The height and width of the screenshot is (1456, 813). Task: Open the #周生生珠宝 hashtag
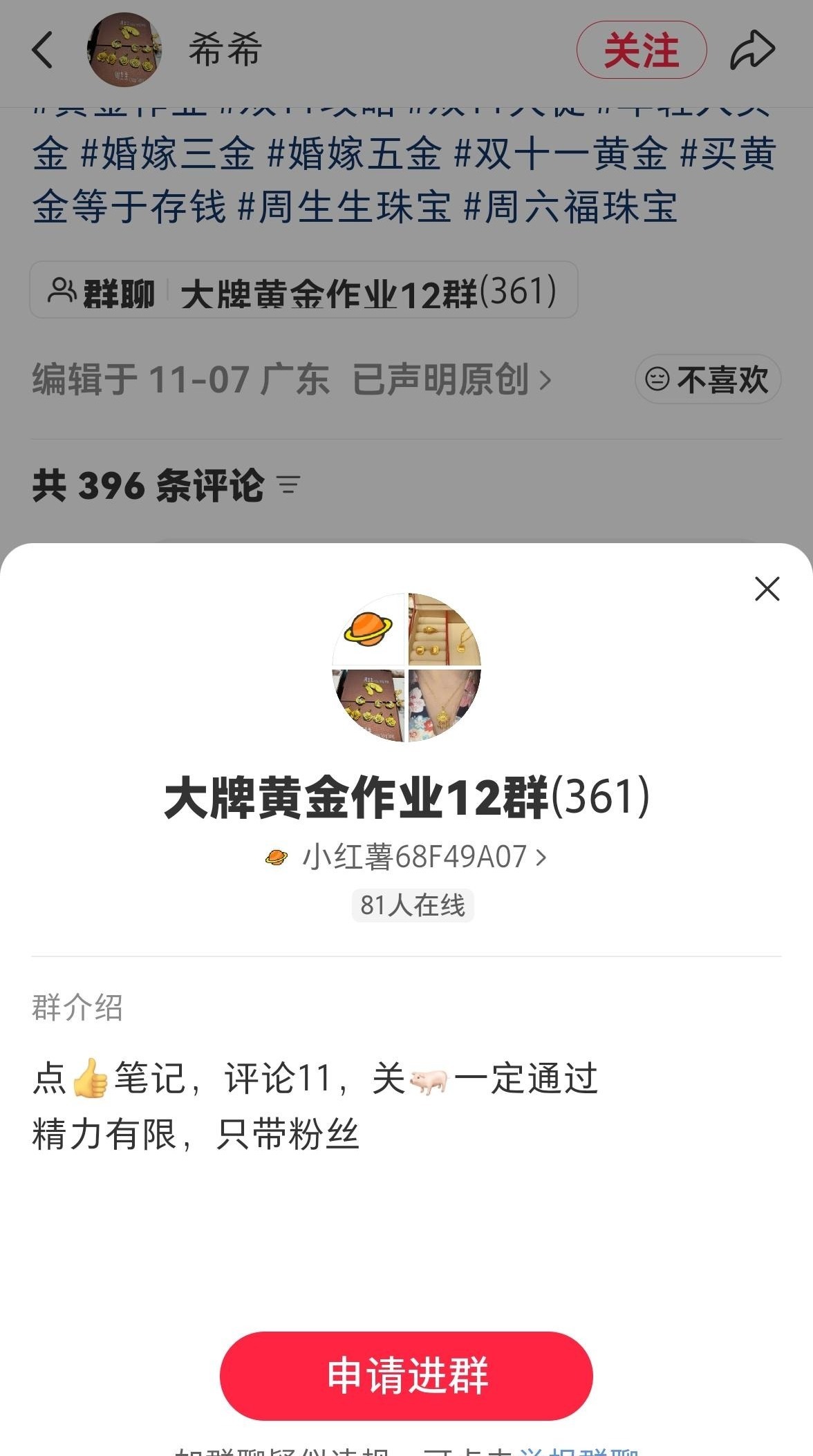click(x=344, y=207)
